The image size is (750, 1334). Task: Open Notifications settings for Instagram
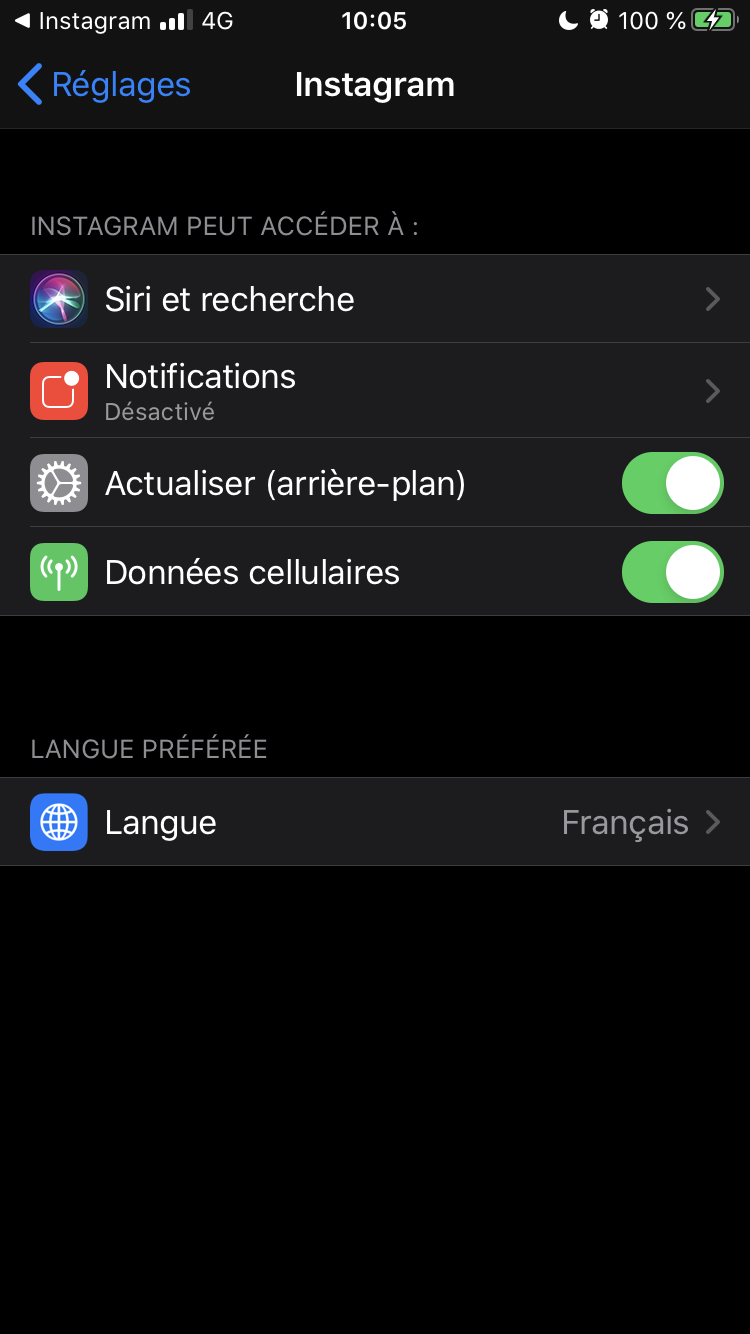375,390
